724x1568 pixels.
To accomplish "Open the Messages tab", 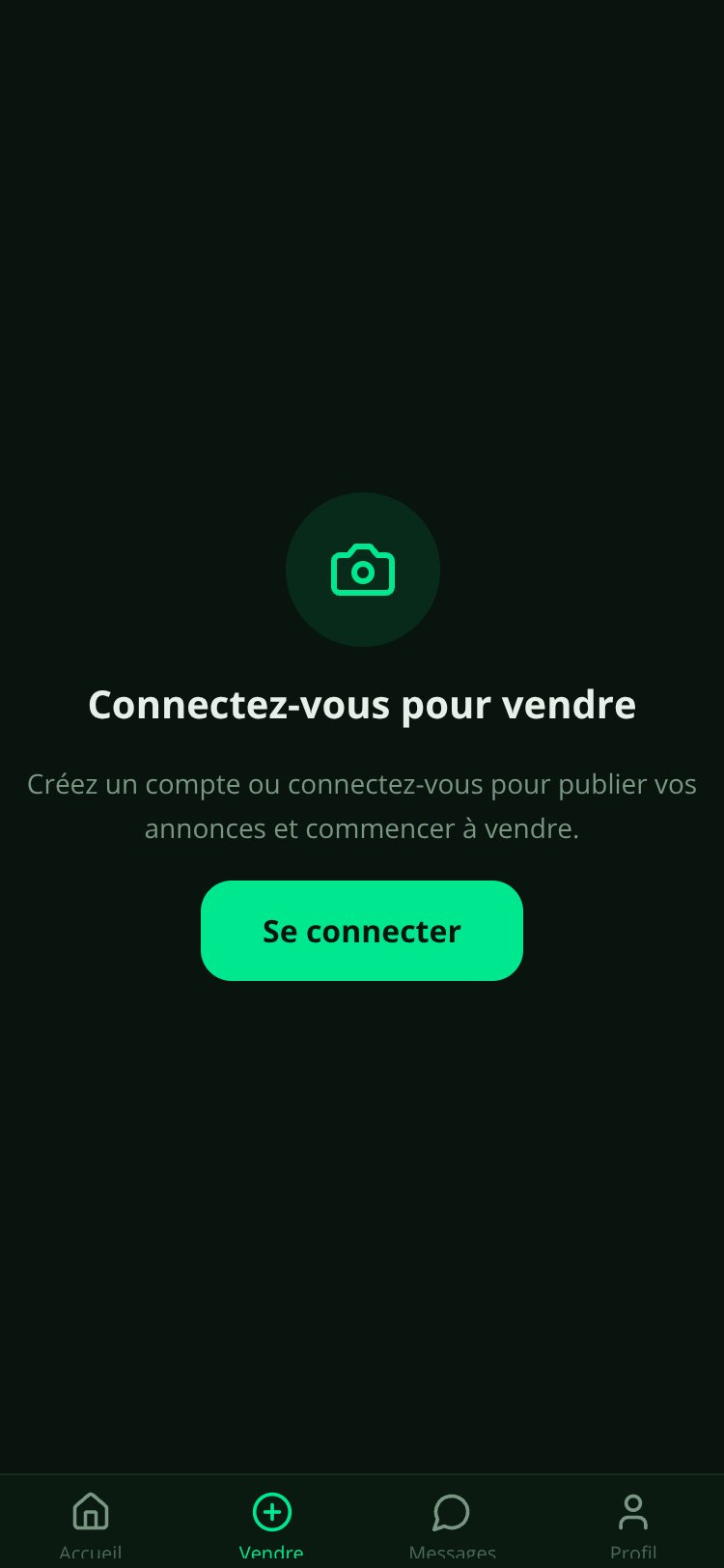I will pos(452,1524).
